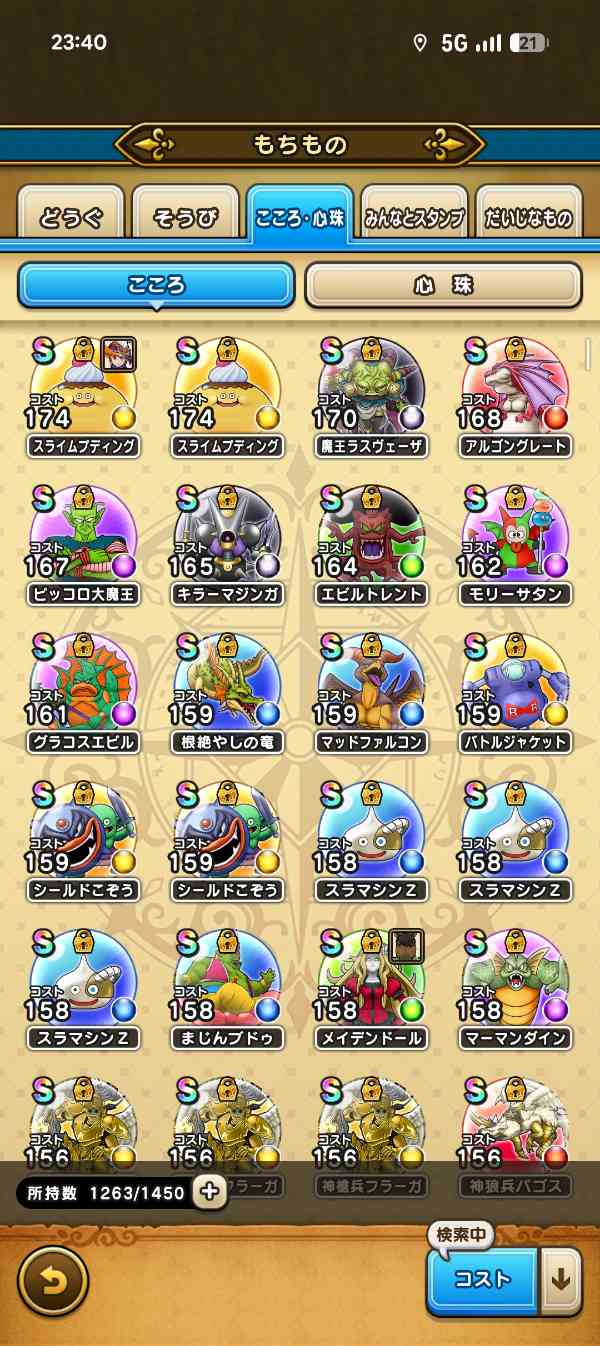Toggle sort order with the down arrow
Image resolution: width=600 pixels, height=1346 pixels.
point(562,1280)
